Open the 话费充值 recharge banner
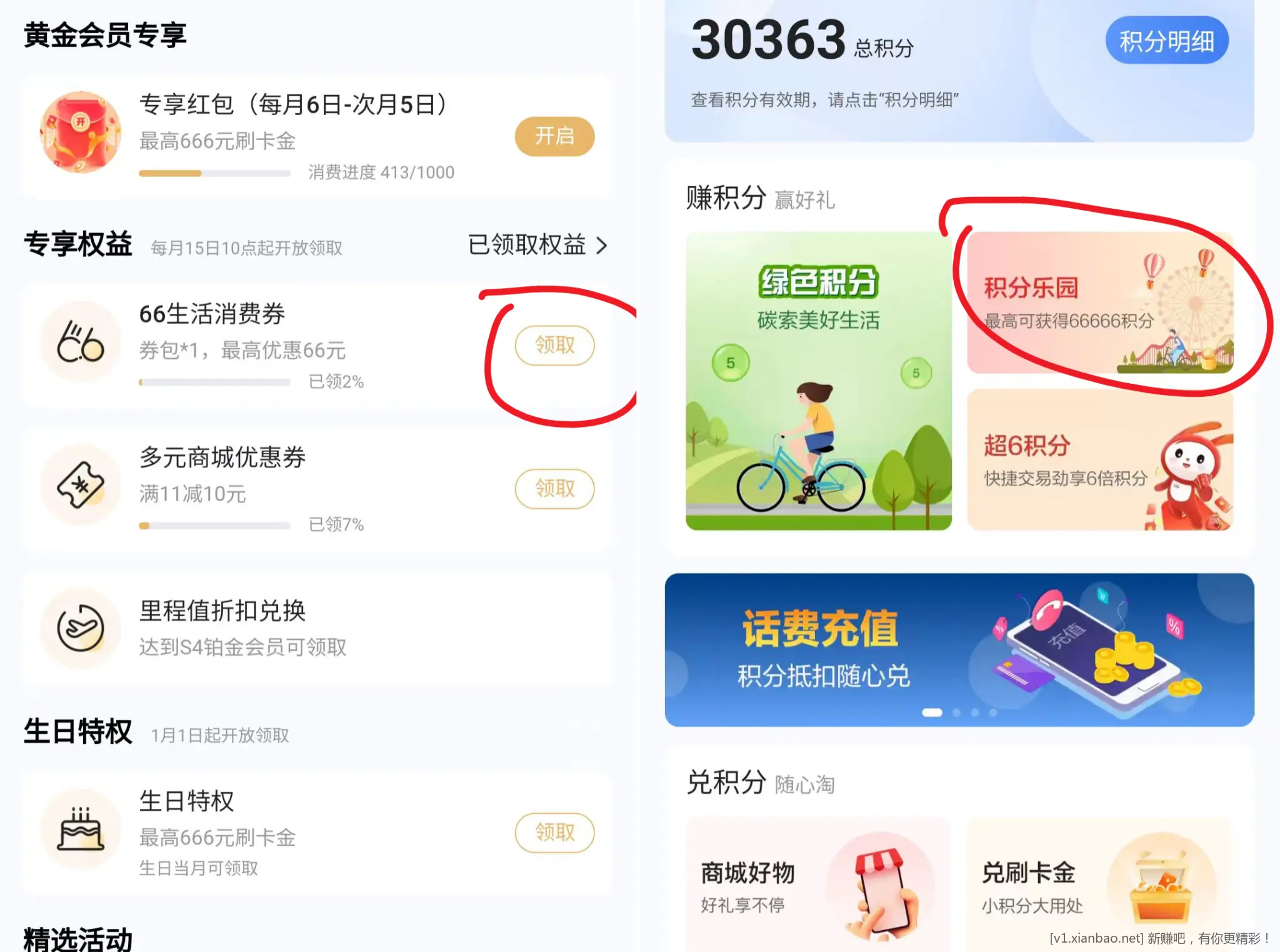The height and width of the screenshot is (952, 1280). coord(959,649)
